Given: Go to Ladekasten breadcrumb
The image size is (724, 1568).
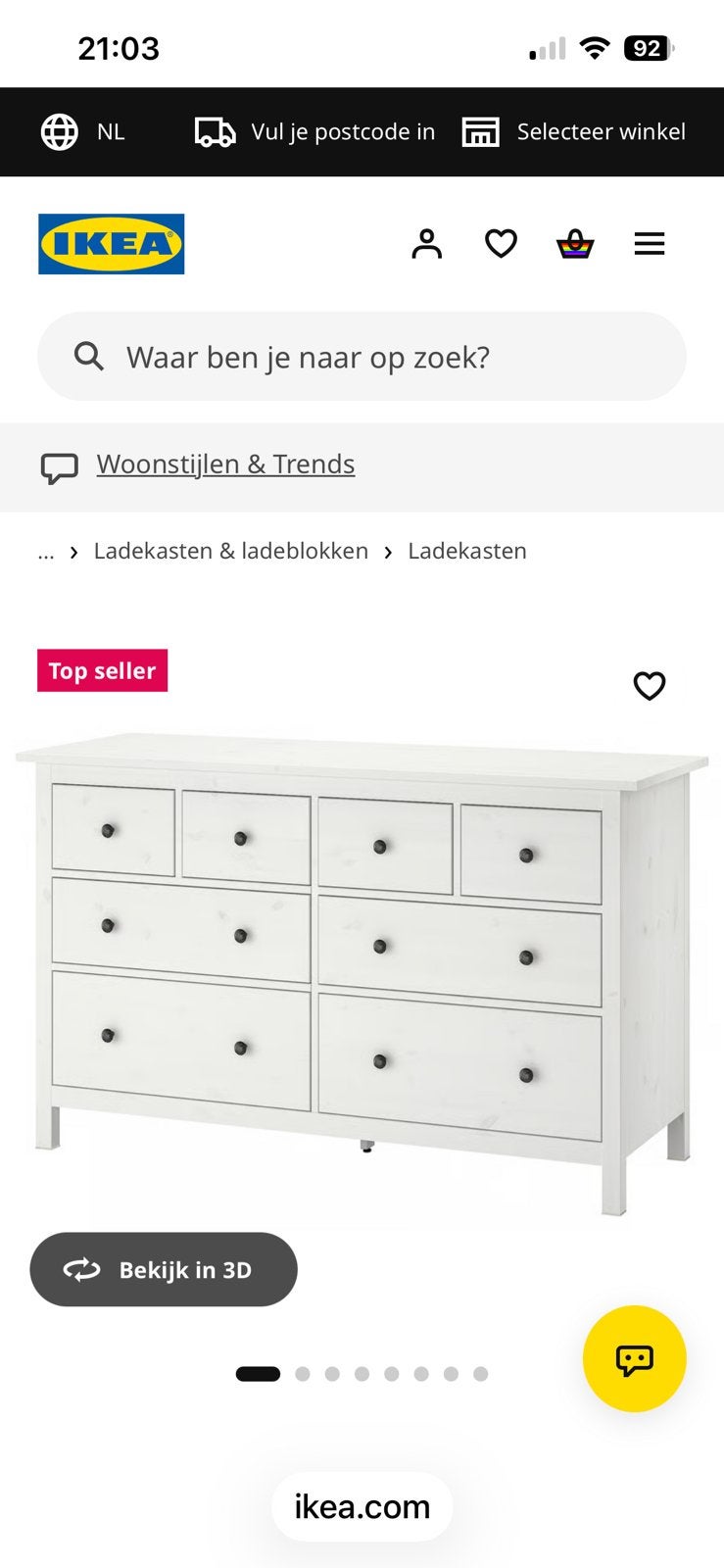Looking at the screenshot, I should [467, 552].
